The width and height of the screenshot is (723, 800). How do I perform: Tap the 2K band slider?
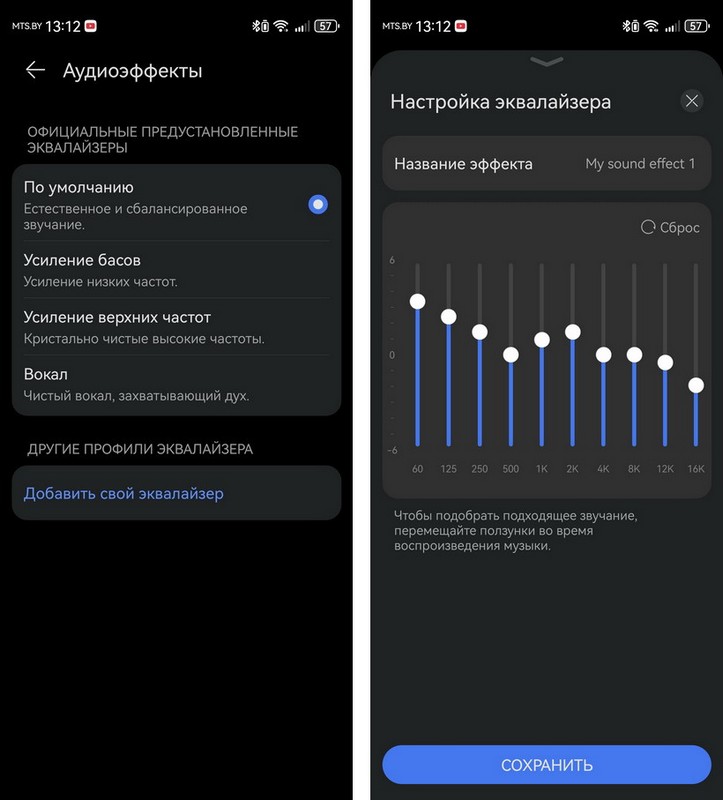572,332
